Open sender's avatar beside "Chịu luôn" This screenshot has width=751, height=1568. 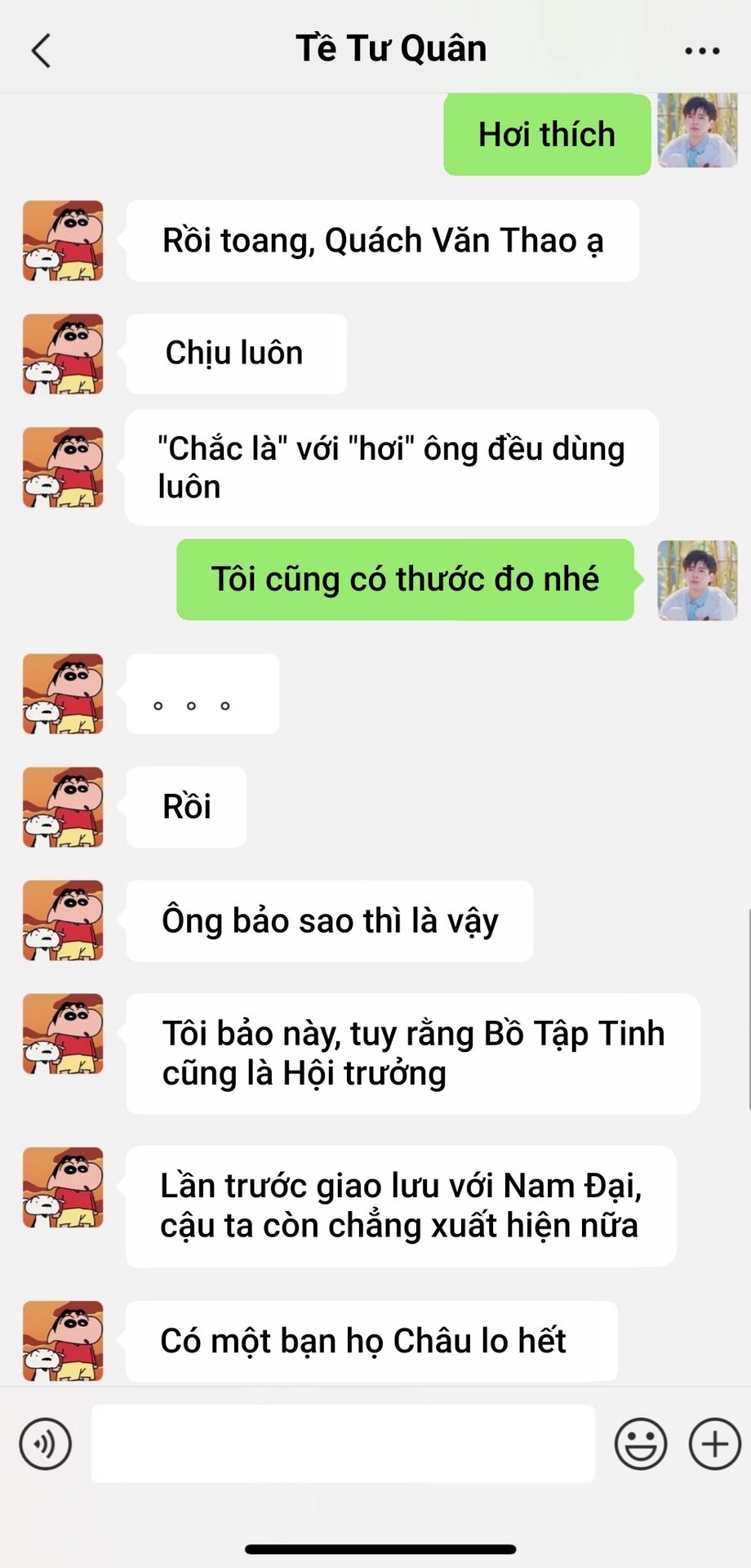coord(63,354)
